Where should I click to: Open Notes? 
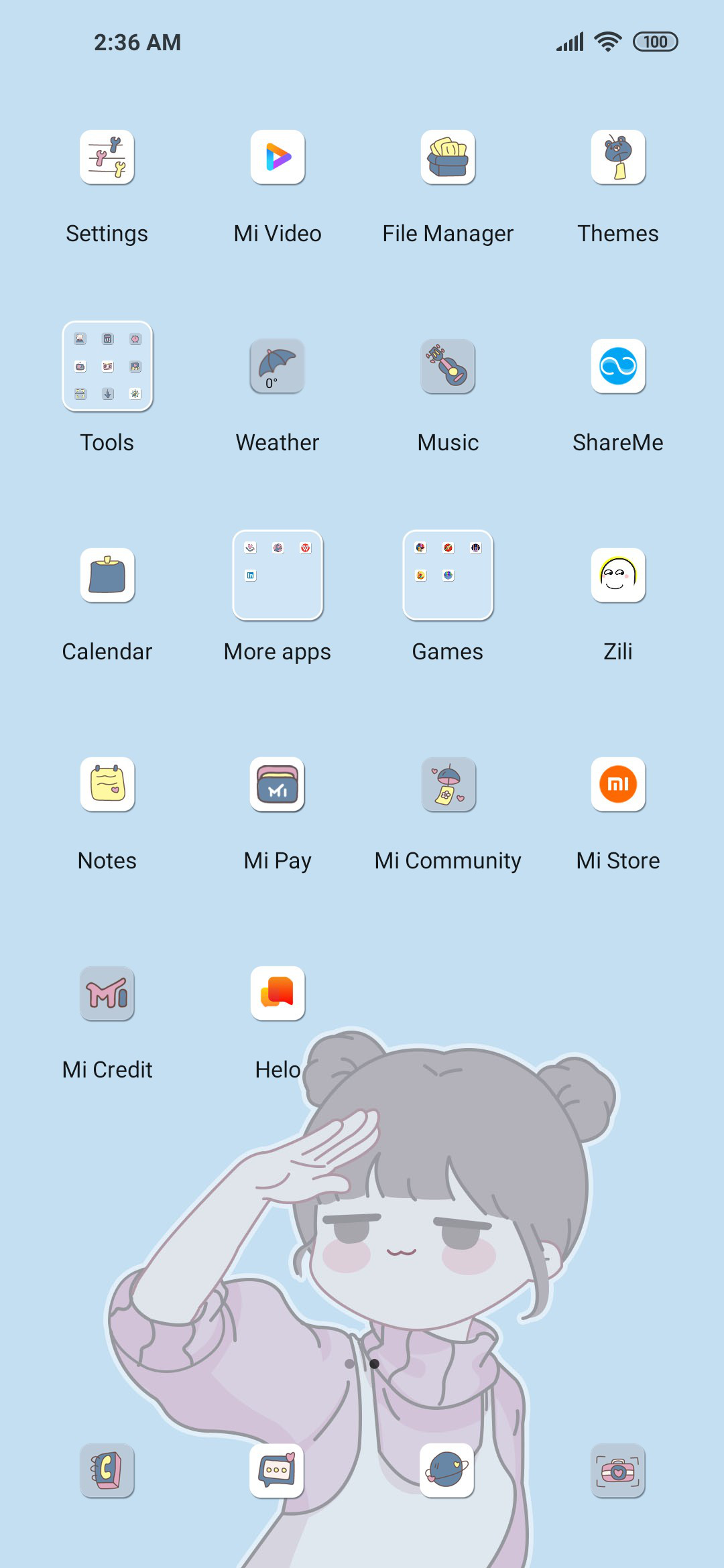click(107, 785)
